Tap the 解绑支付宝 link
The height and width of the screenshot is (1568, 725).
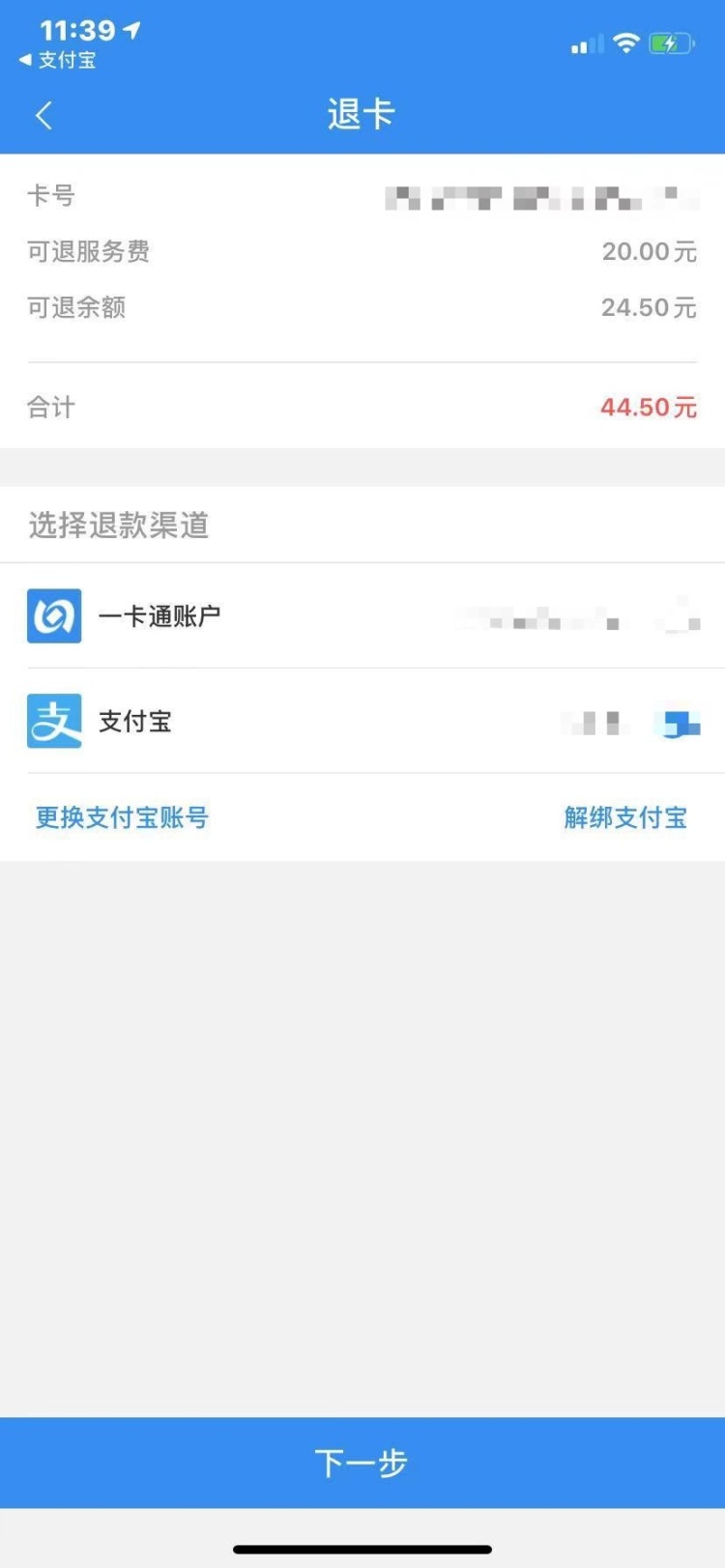click(624, 817)
